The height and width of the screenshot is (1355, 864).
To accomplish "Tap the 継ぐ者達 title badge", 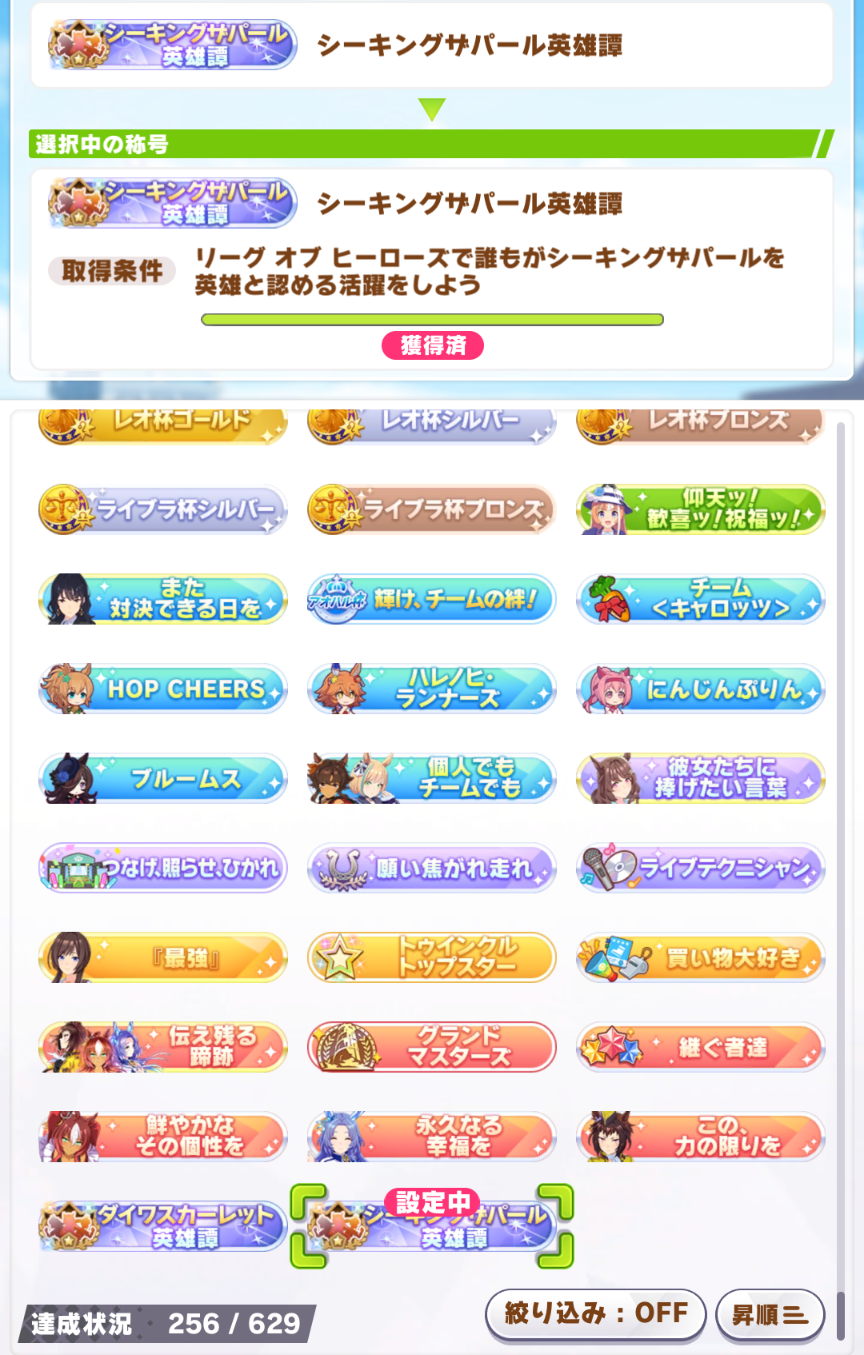I will 700,1047.
